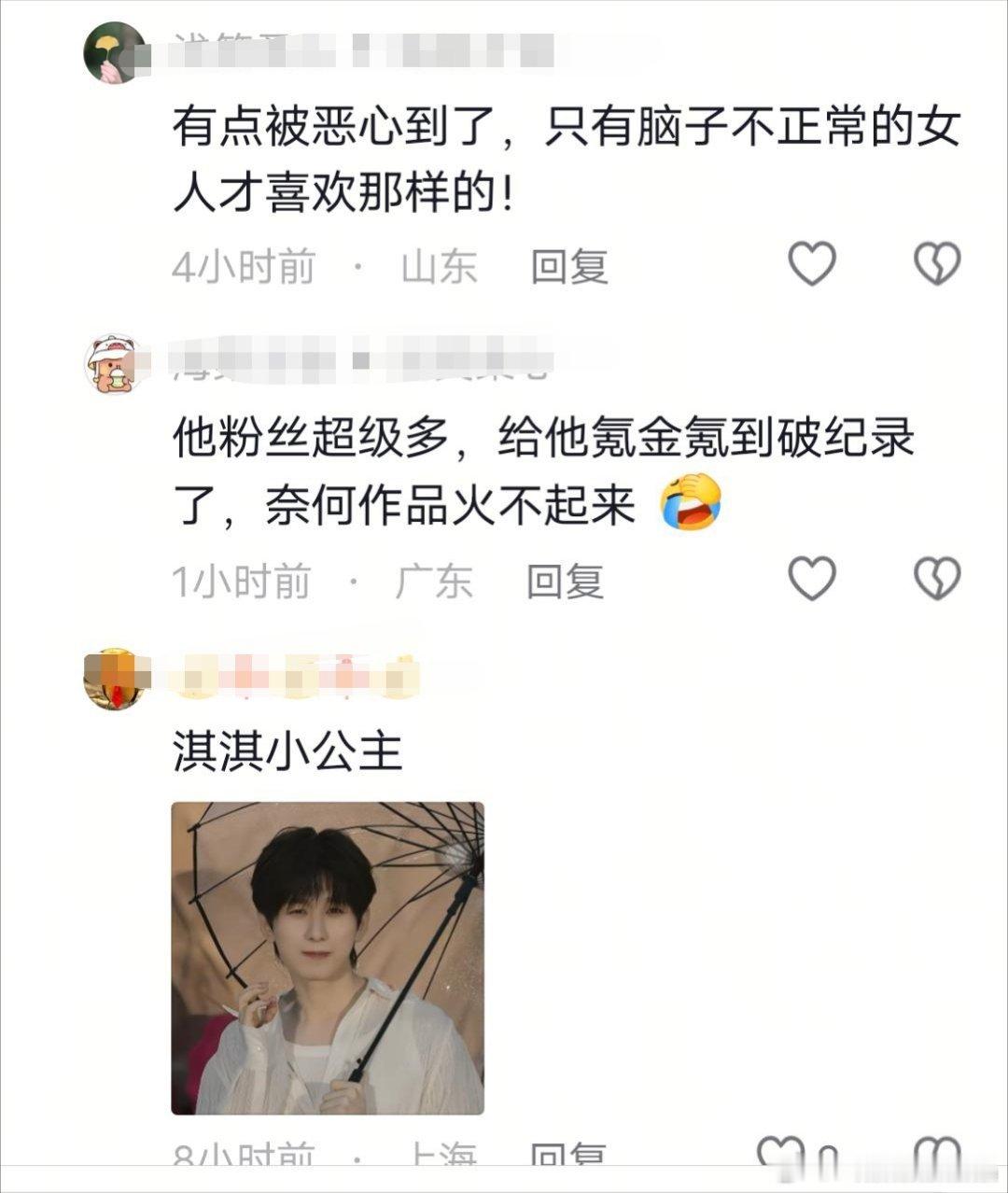Open the photo attached to 淇淇小公主 comment
Image resolution: width=1008 pixels, height=1193 pixels.
pos(328,958)
